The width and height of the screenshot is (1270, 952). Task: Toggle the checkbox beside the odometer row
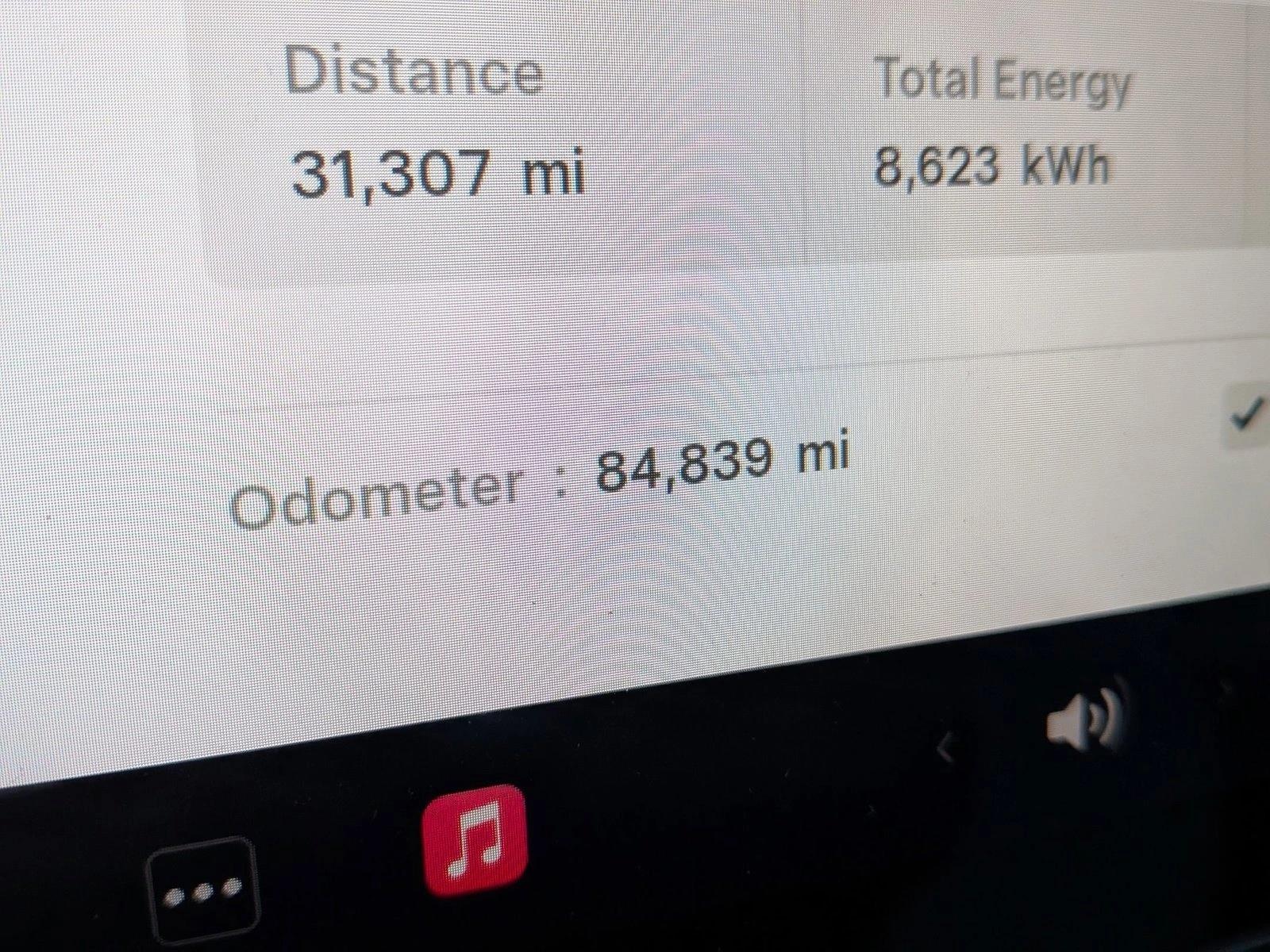tap(1245, 416)
